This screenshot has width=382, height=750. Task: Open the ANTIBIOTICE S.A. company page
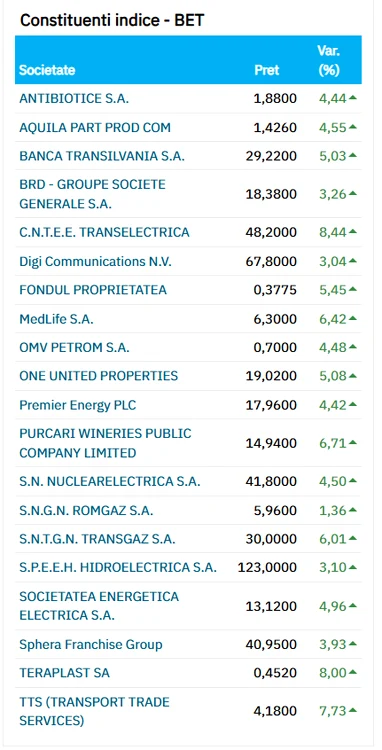pos(74,99)
